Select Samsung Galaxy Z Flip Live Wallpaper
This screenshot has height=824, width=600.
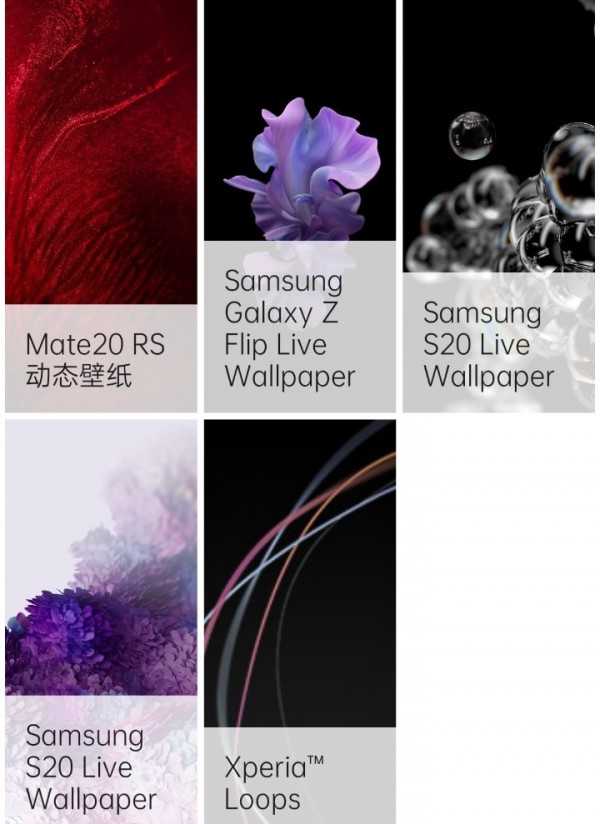pyautogui.click(x=299, y=205)
